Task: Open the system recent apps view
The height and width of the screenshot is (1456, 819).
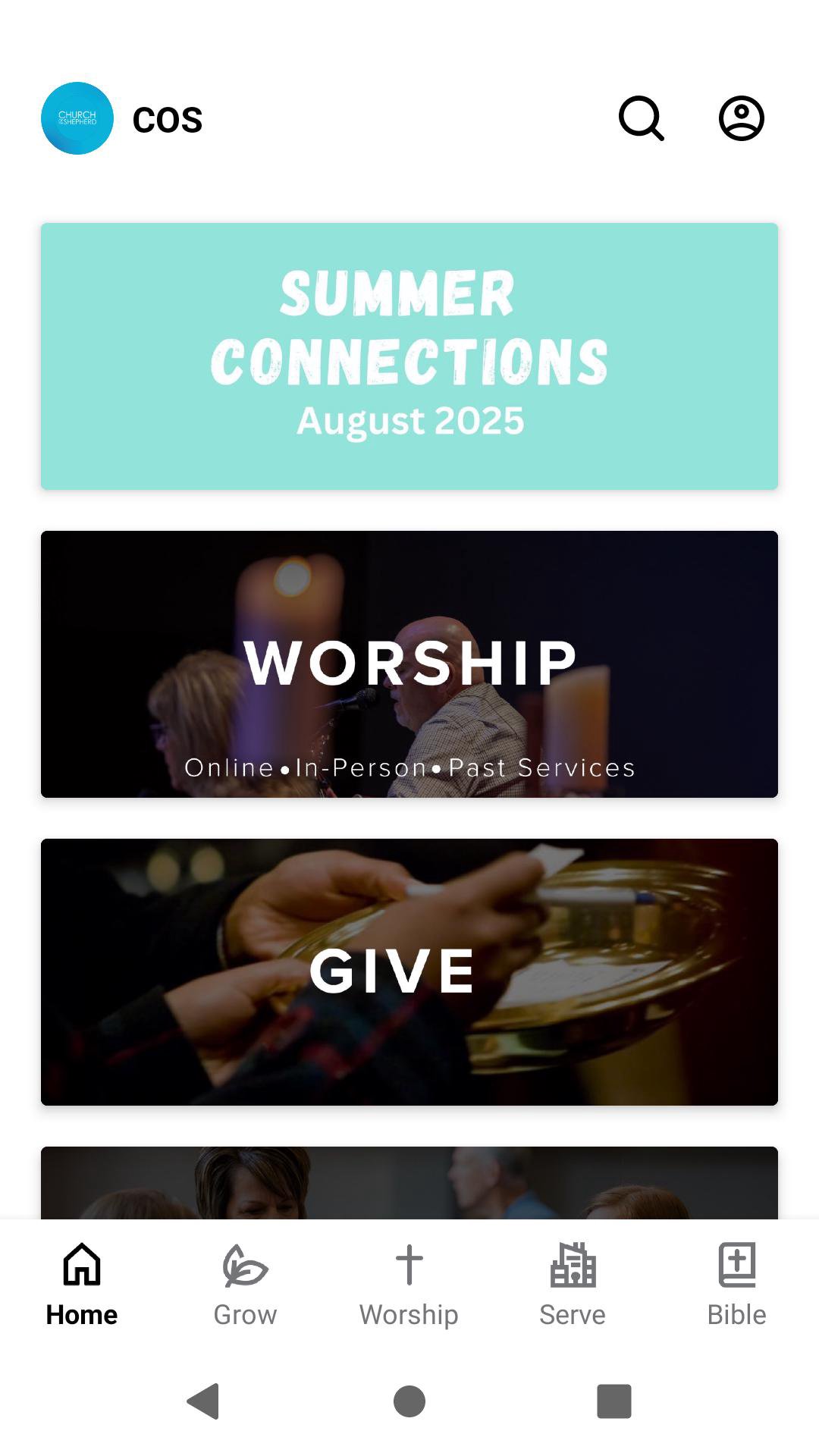Action: pyautogui.click(x=614, y=1401)
